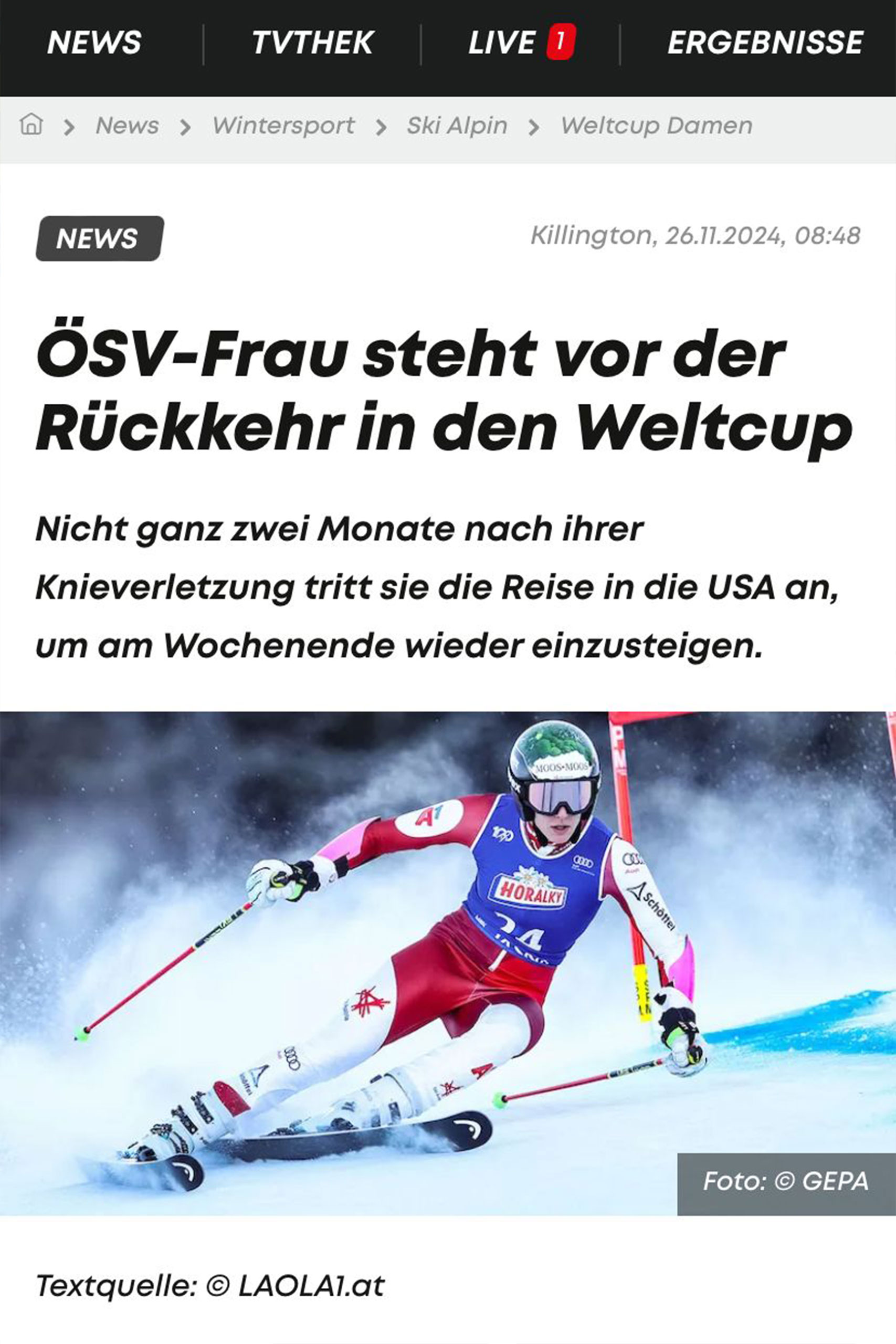Open the Wintersport breadcrumb link
The width and height of the screenshot is (896, 1344).
(x=283, y=125)
